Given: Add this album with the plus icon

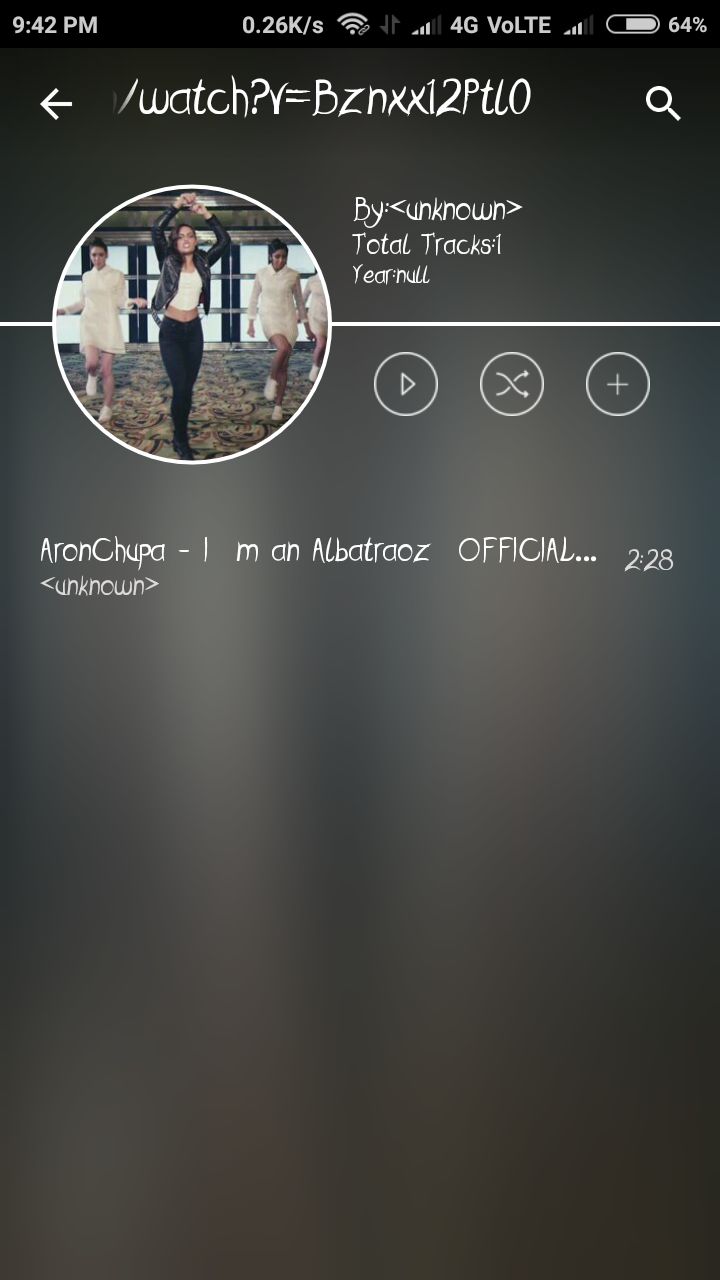Looking at the screenshot, I should tap(618, 384).
